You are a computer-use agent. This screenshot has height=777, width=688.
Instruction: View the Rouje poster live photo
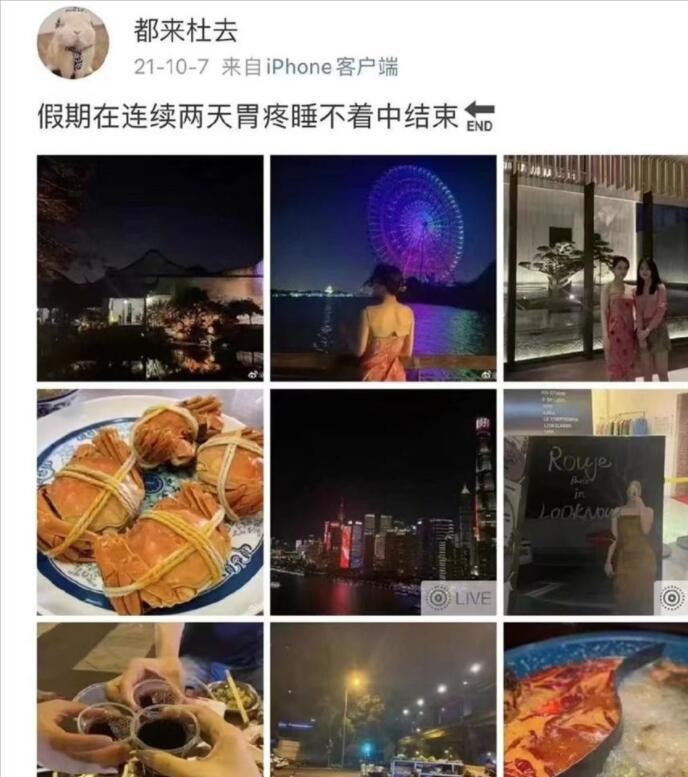pyautogui.click(x=596, y=502)
